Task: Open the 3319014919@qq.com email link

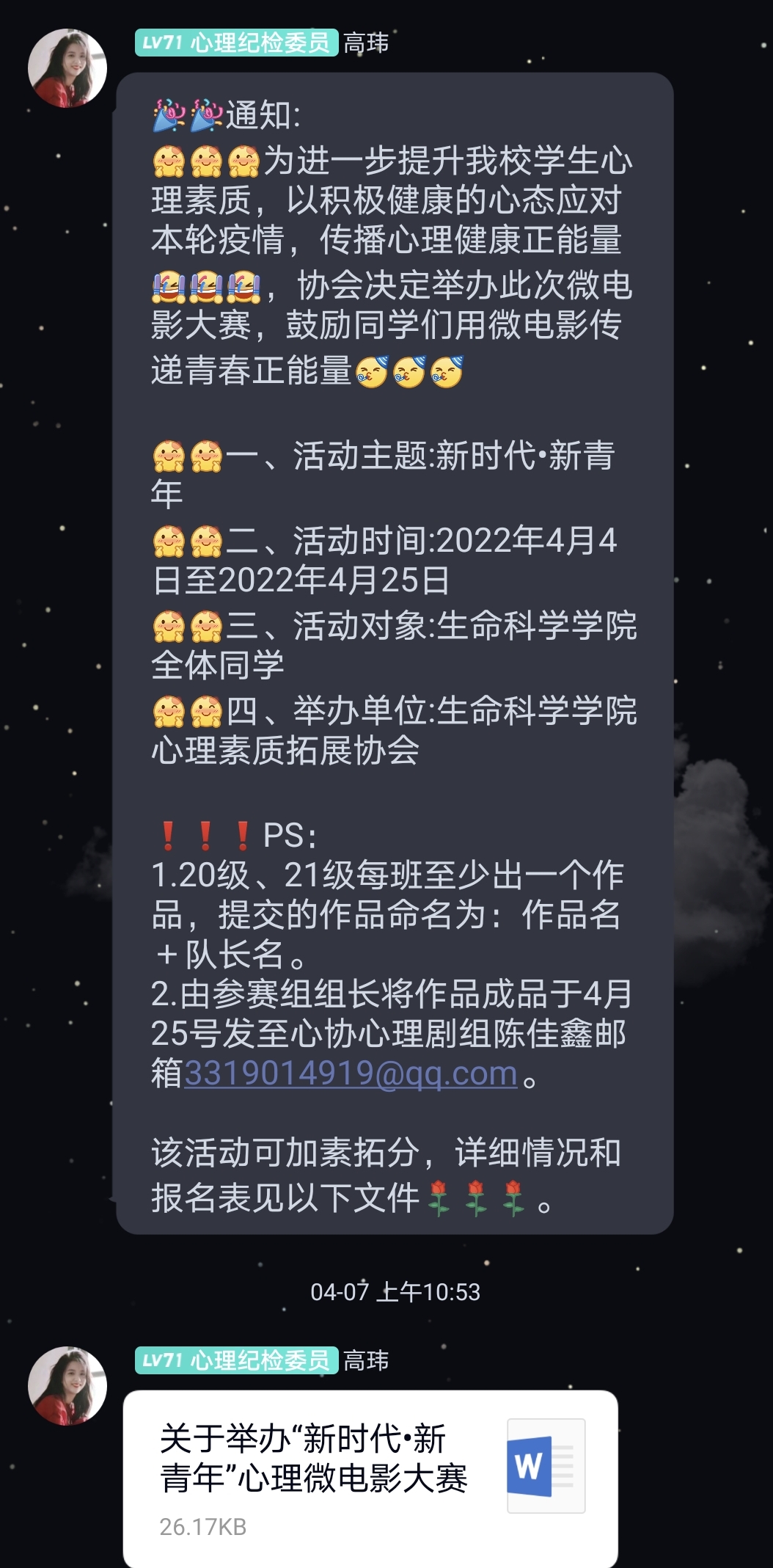Action: (351, 1074)
